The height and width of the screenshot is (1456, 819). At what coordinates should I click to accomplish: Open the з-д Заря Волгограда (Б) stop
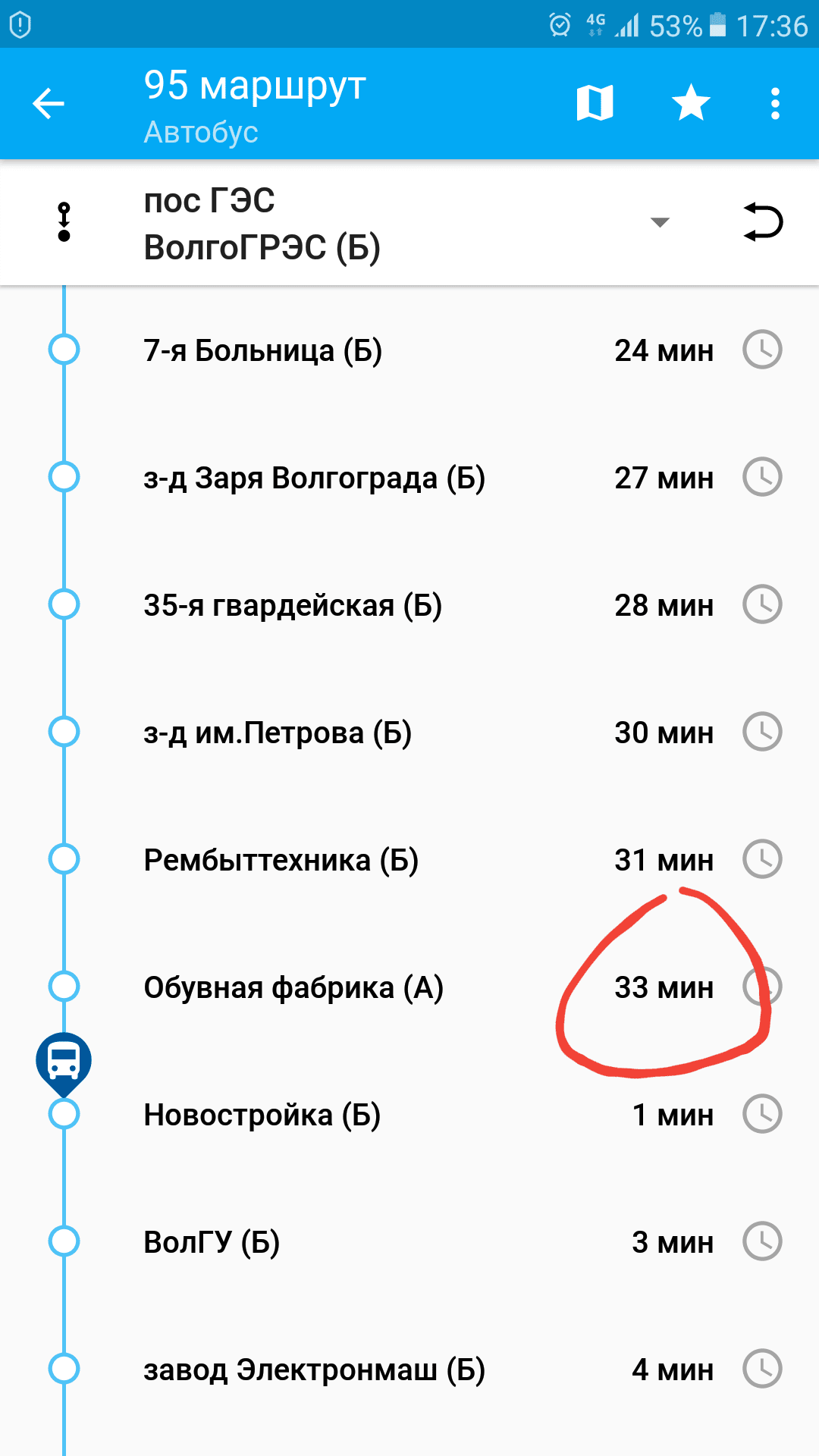(x=314, y=478)
